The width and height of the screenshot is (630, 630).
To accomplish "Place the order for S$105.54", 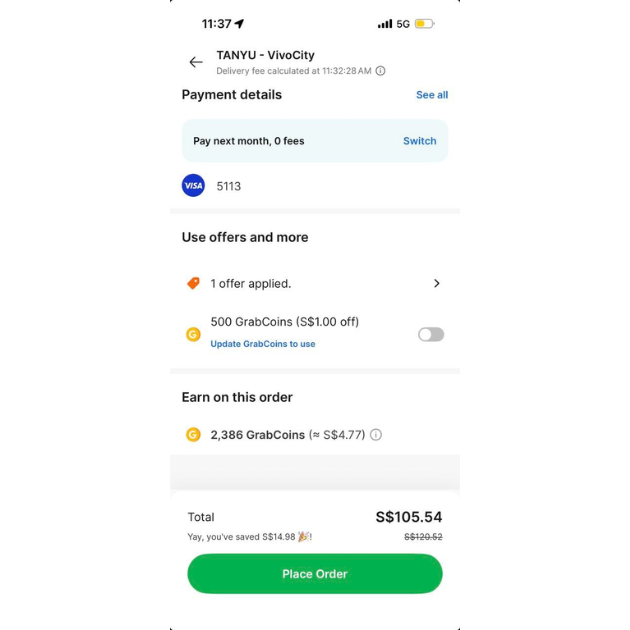I will [314, 574].
